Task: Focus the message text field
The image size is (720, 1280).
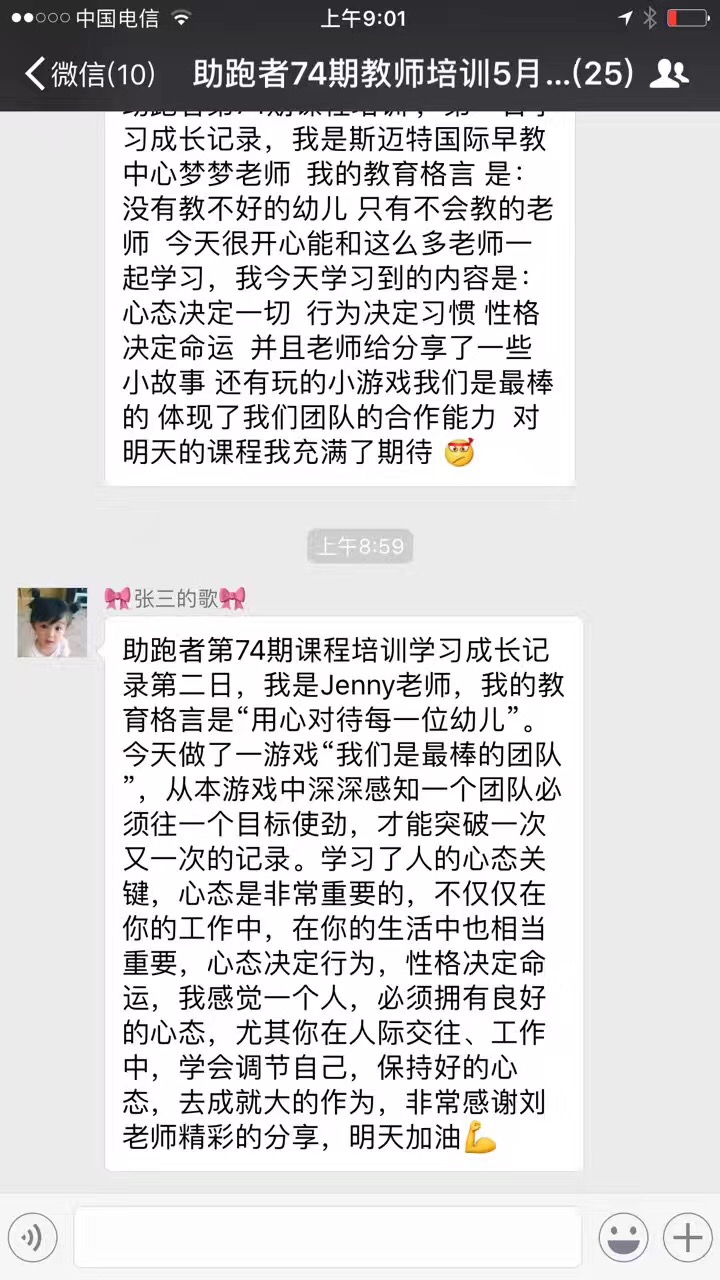Action: point(327,1238)
